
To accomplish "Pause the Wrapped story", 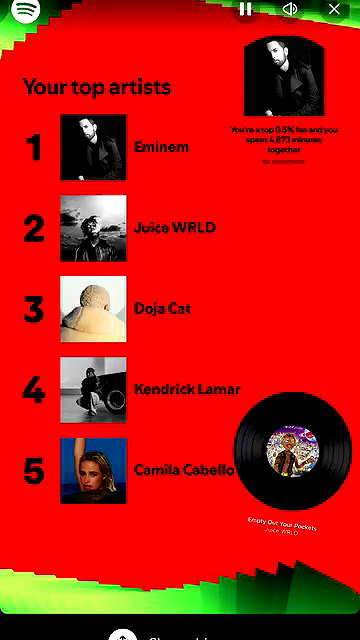I will click(245, 9).
